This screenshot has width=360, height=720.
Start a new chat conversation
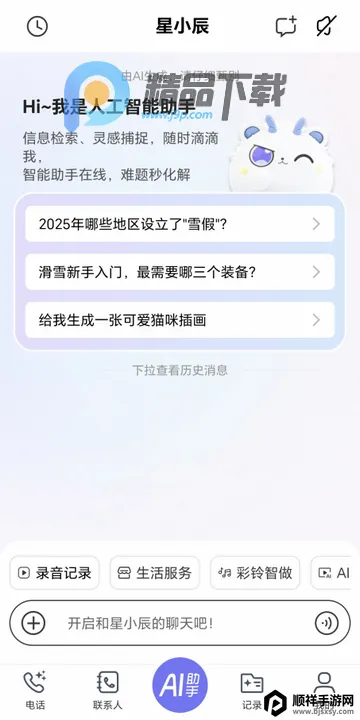click(286, 26)
